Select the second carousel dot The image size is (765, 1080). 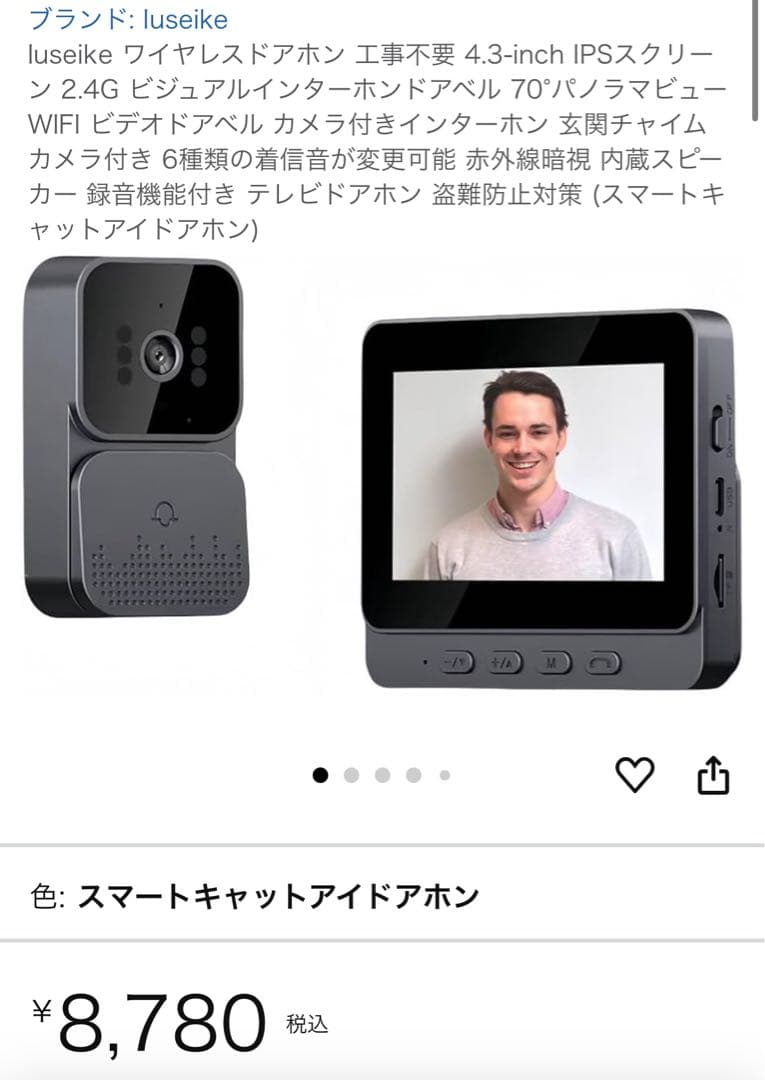tap(351, 772)
